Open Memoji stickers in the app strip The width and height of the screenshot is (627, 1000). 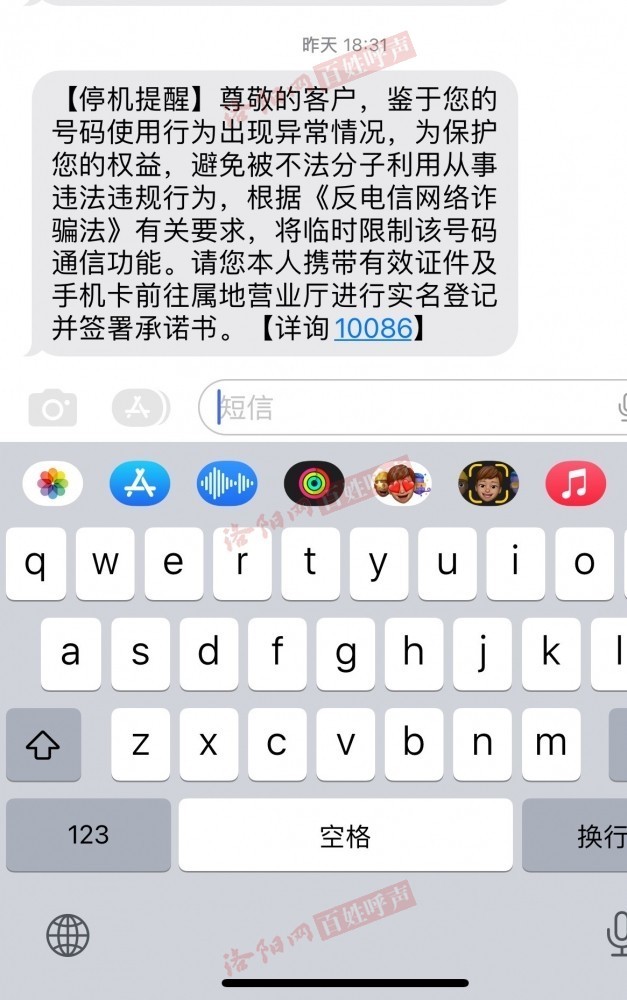pyautogui.click(x=401, y=485)
